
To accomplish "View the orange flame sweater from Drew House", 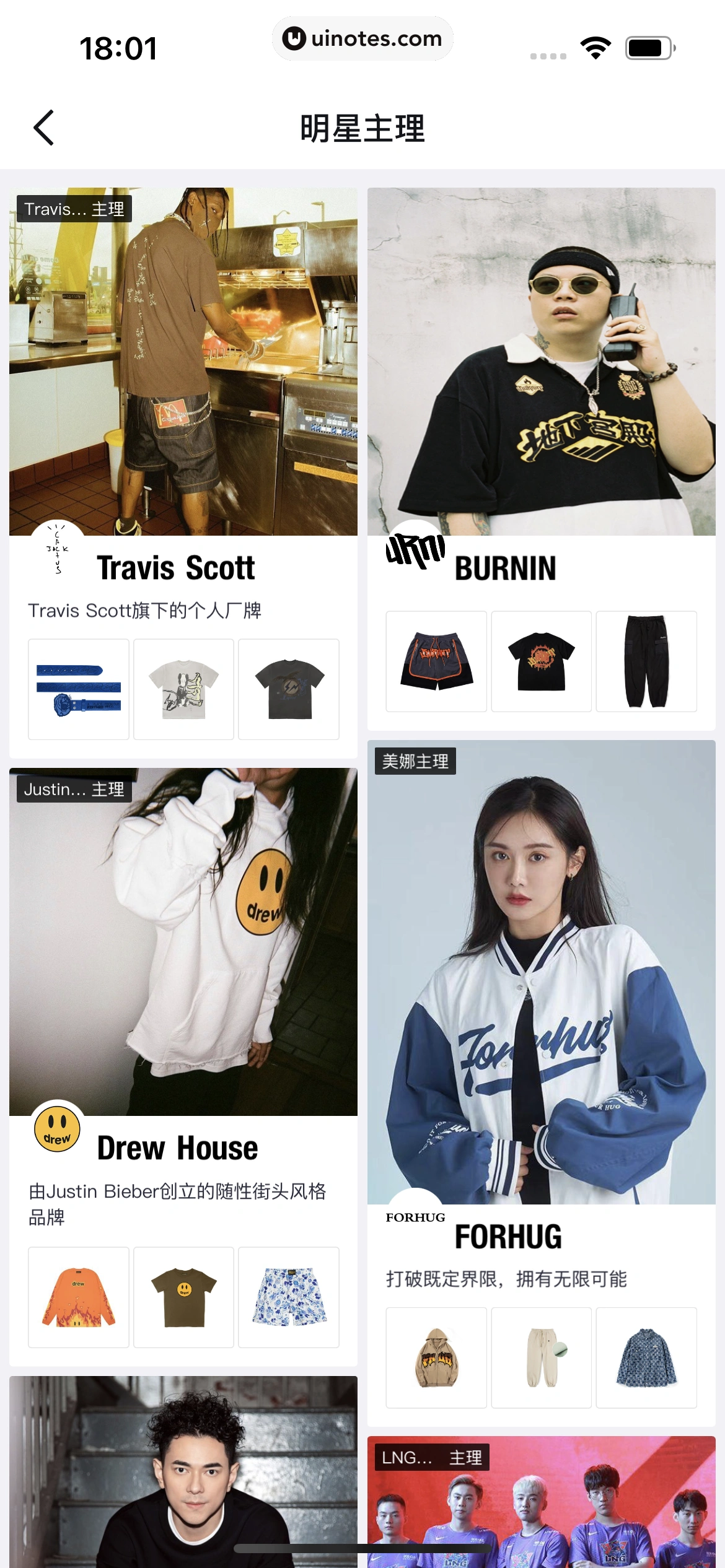I will pyautogui.click(x=79, y=1297).
